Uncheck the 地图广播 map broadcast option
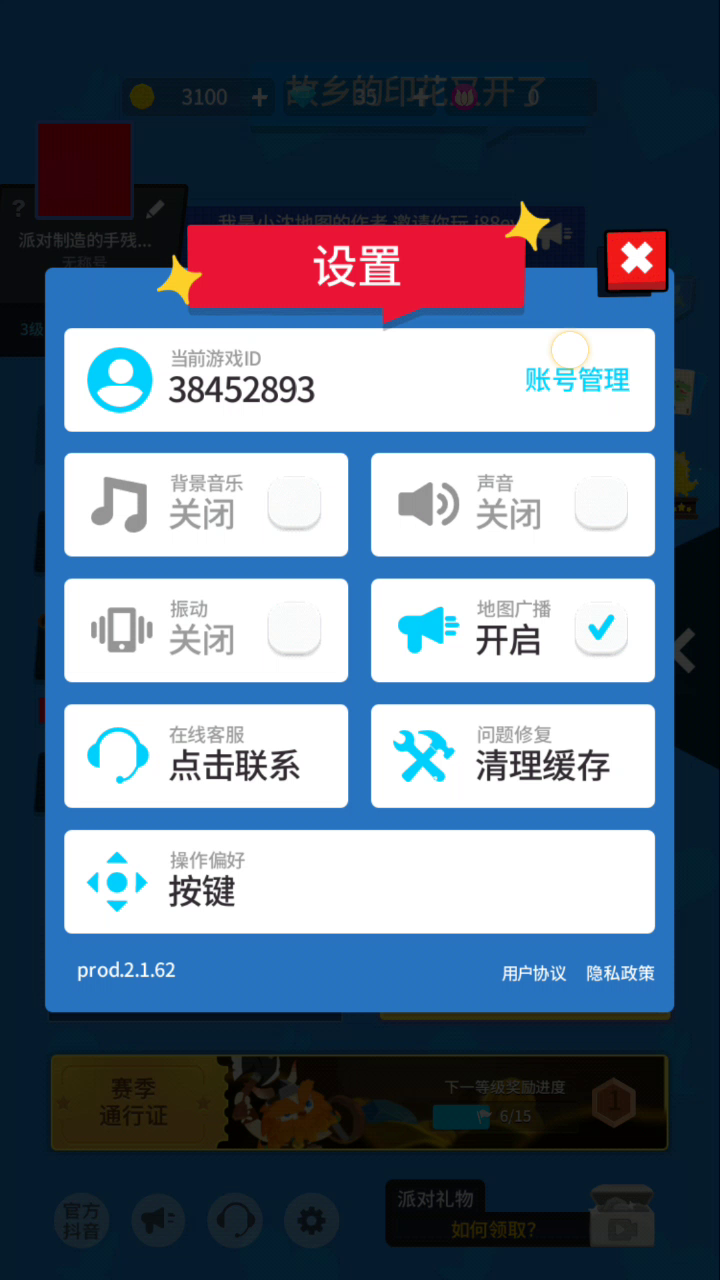 click(x=601, y=629)
